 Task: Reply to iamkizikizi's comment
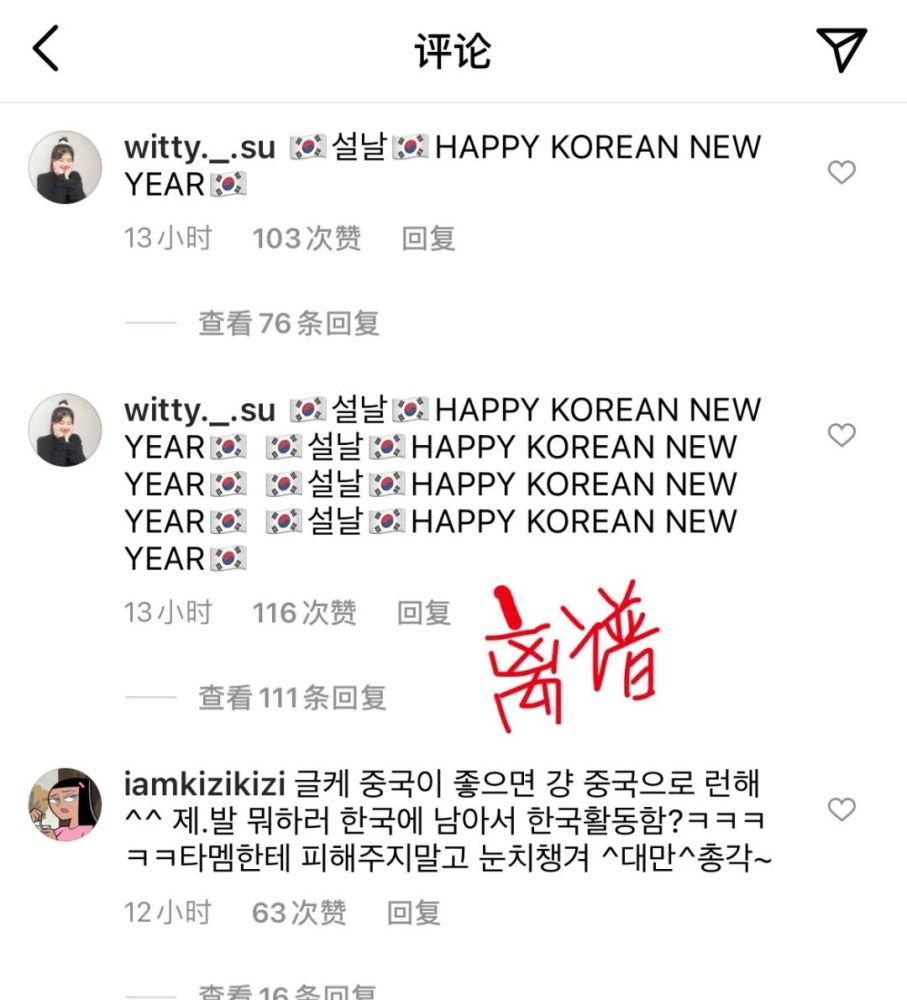[414, 912]
